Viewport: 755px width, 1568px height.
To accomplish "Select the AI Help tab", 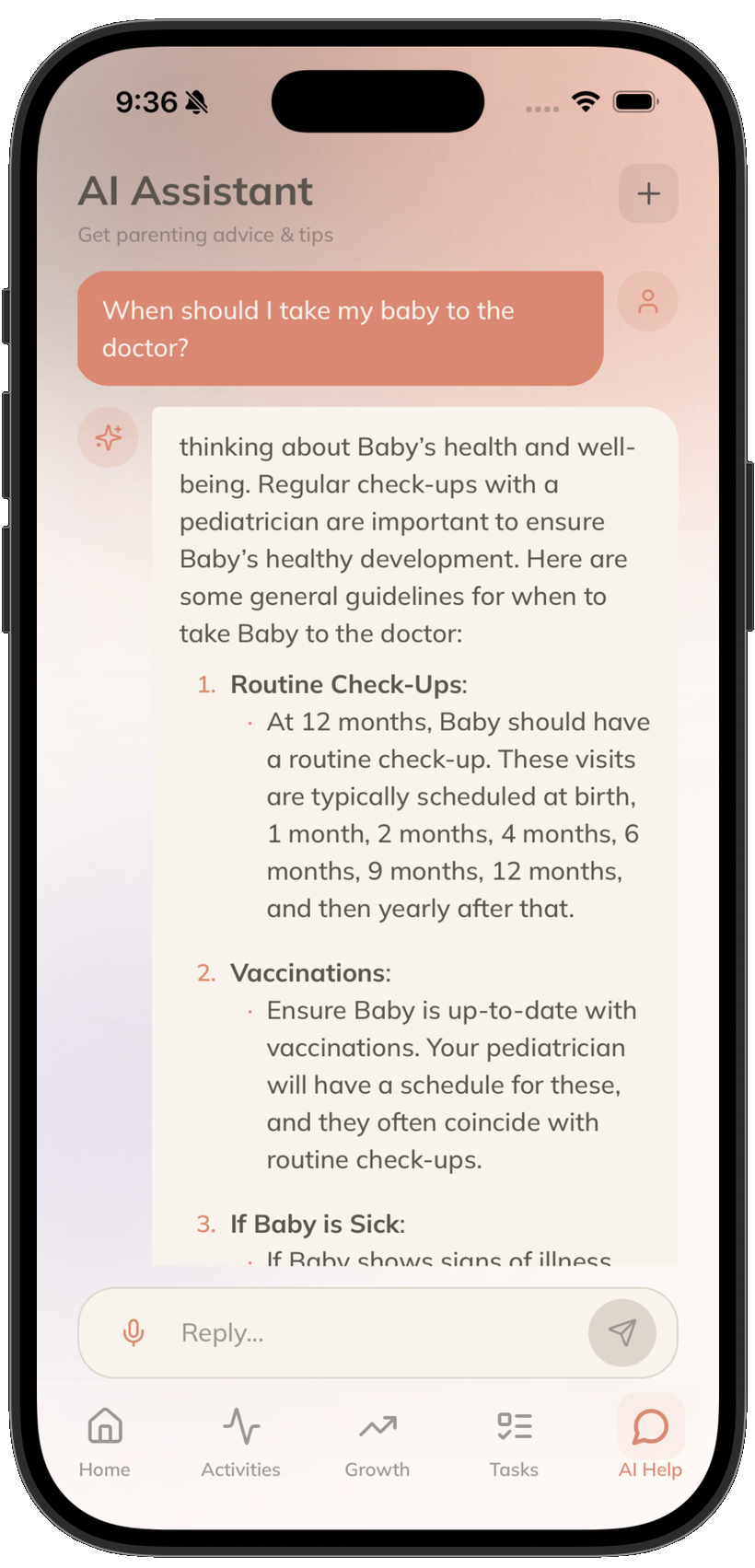I will [x=650, y=1442].
